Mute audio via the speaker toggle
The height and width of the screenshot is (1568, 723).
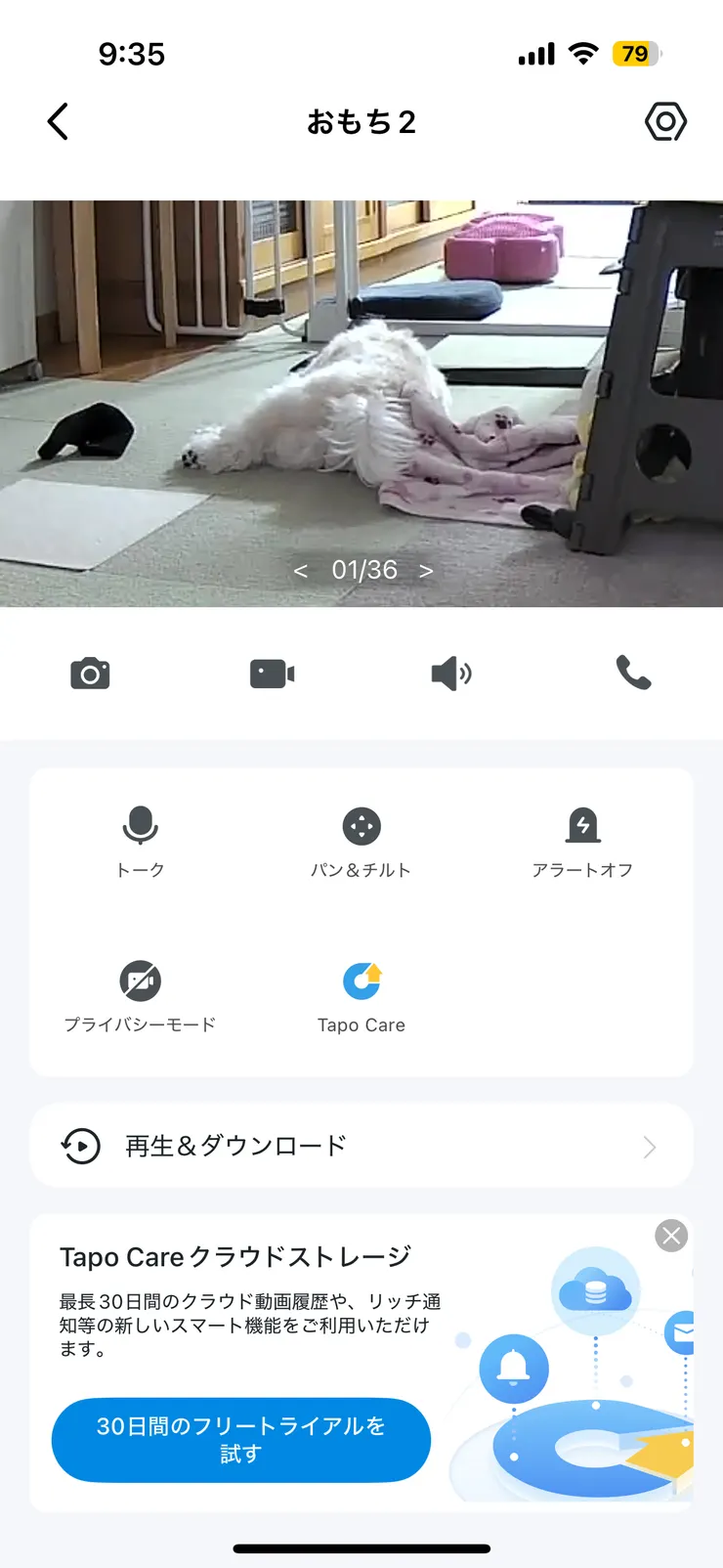[x=451, y=673]
